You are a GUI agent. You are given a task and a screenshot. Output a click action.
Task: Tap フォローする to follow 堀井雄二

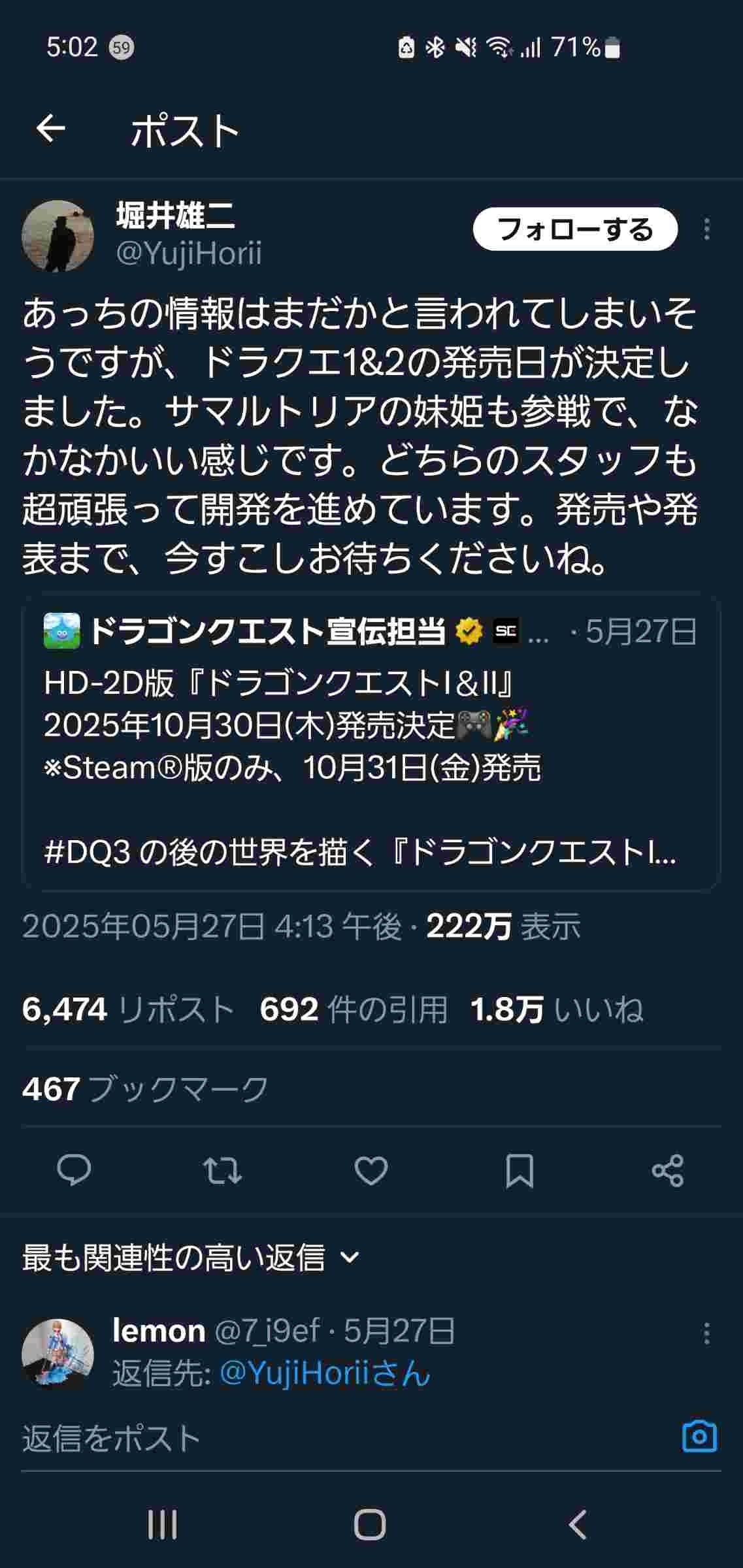[x=574, y=229]
